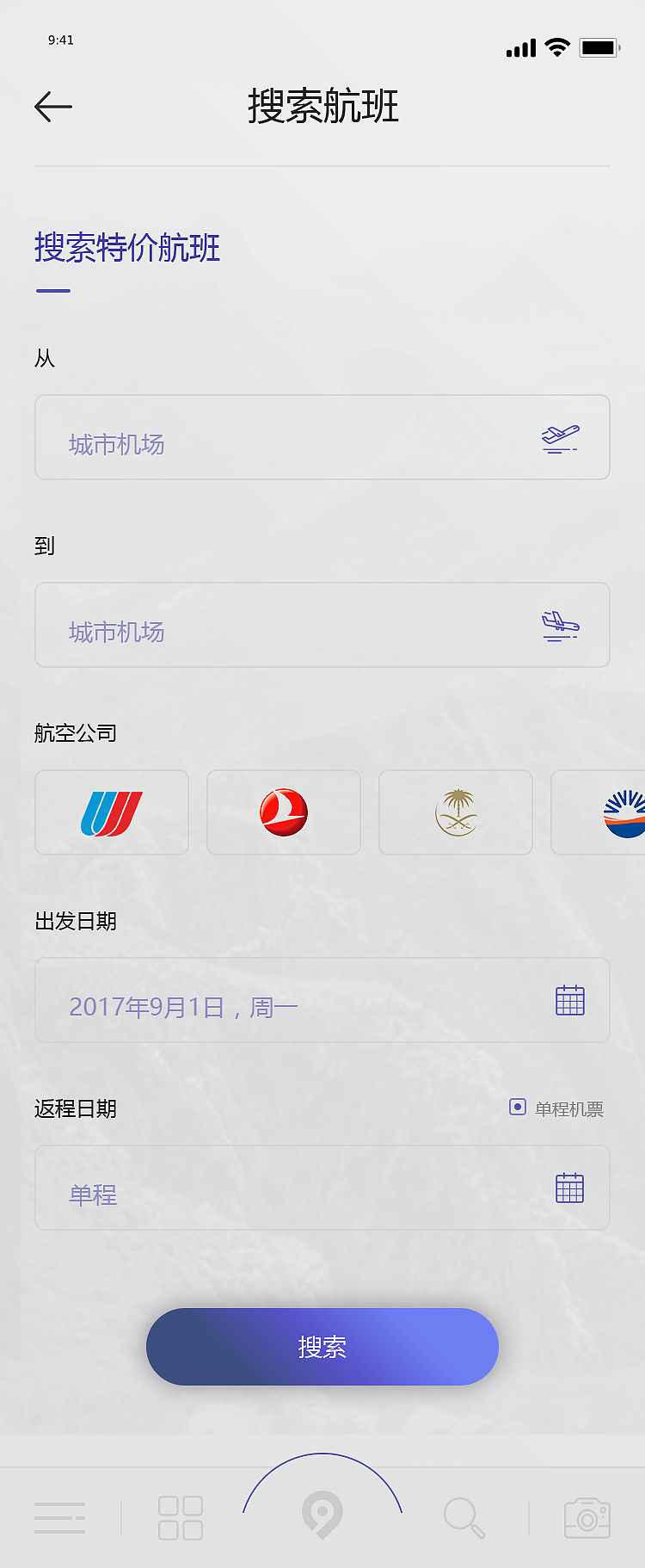This screenshot has height=1568, width=645.
Task: Open the calendar icon for departure date
Action: (569, 1000)
